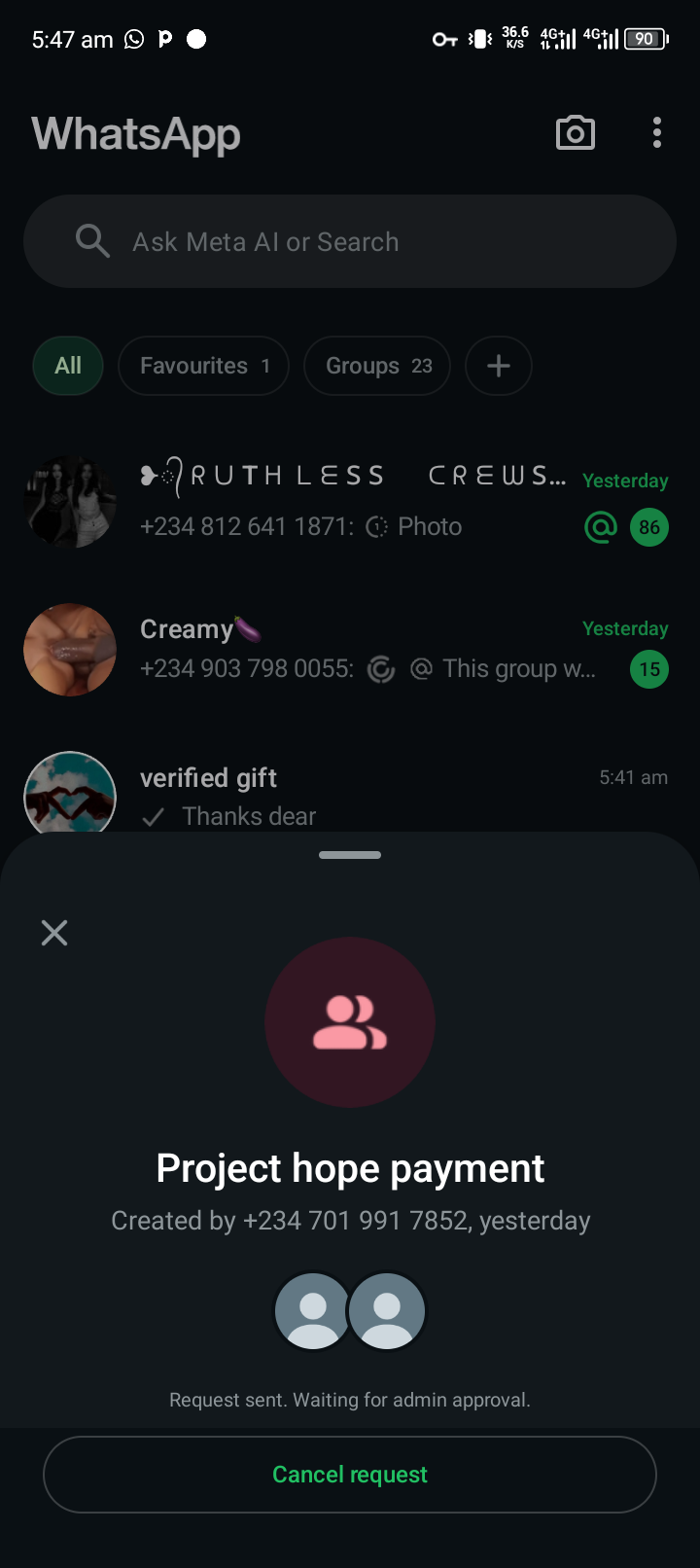
Task: Cancel the request to join the group
Action: tap(350, 1475)
